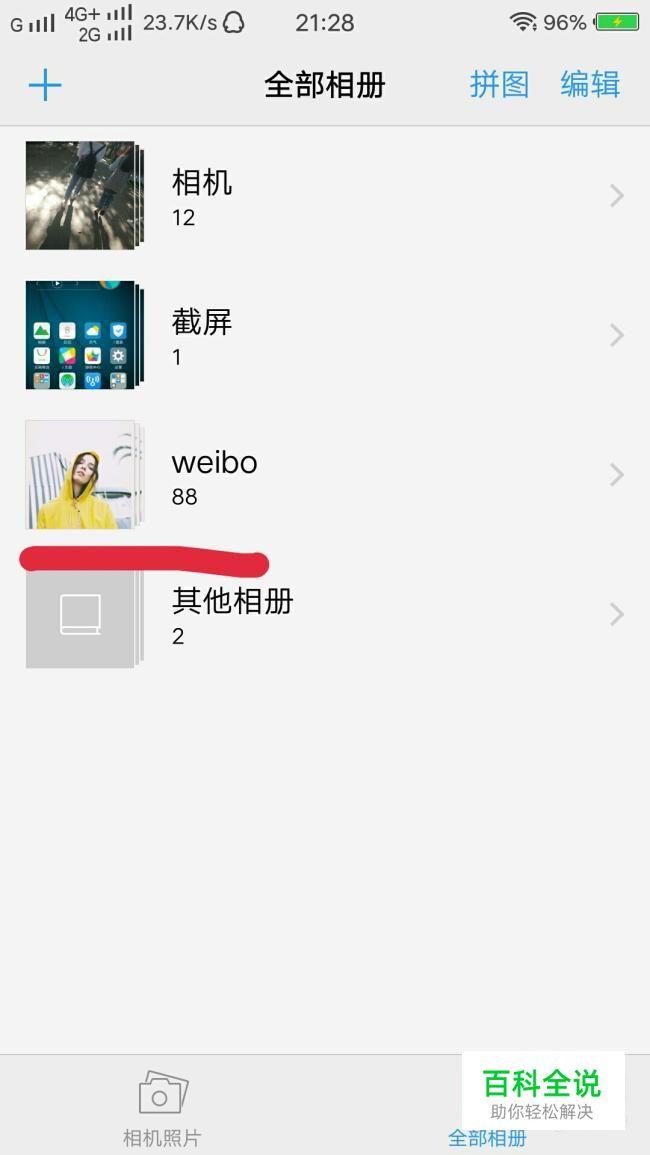The width and height of the screenshot is (650, 1155).
Task: Open 其他相册 other albums
Action: tap(325, 614)
